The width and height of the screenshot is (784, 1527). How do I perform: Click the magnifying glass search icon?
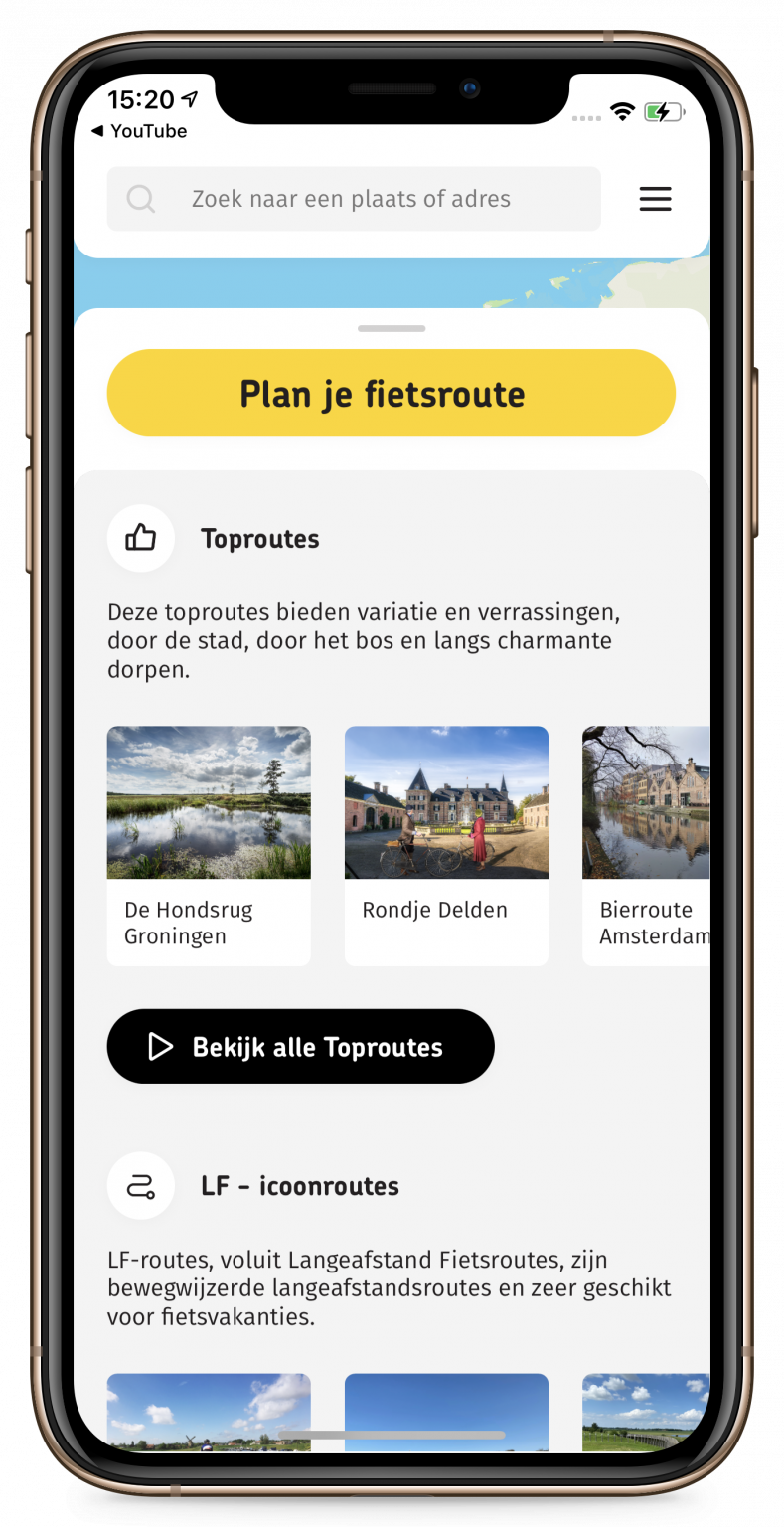pos(140,199)
